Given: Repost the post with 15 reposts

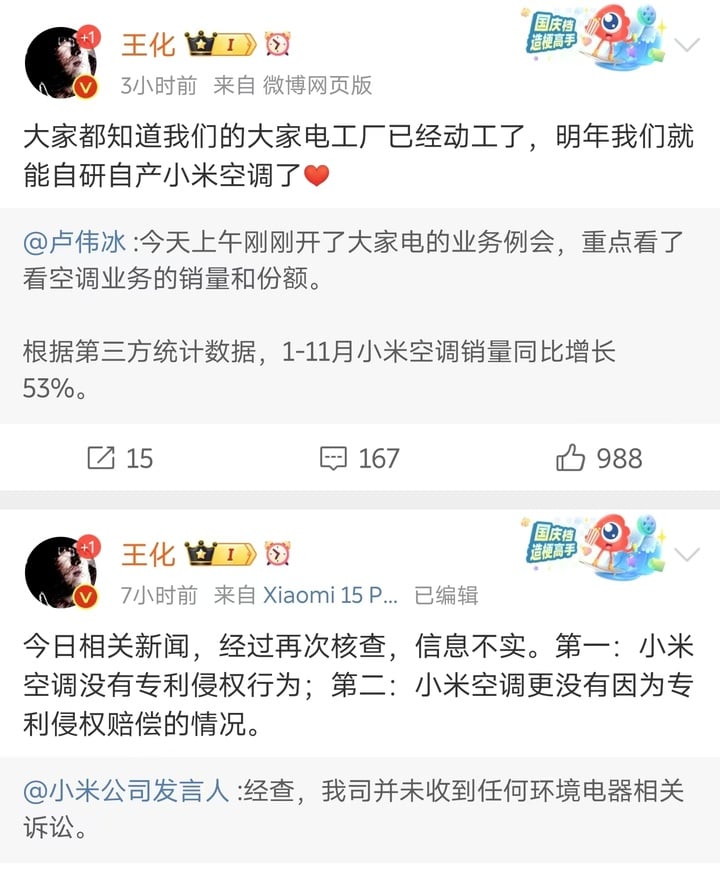Looking at the screenshot, I should 120,458.
